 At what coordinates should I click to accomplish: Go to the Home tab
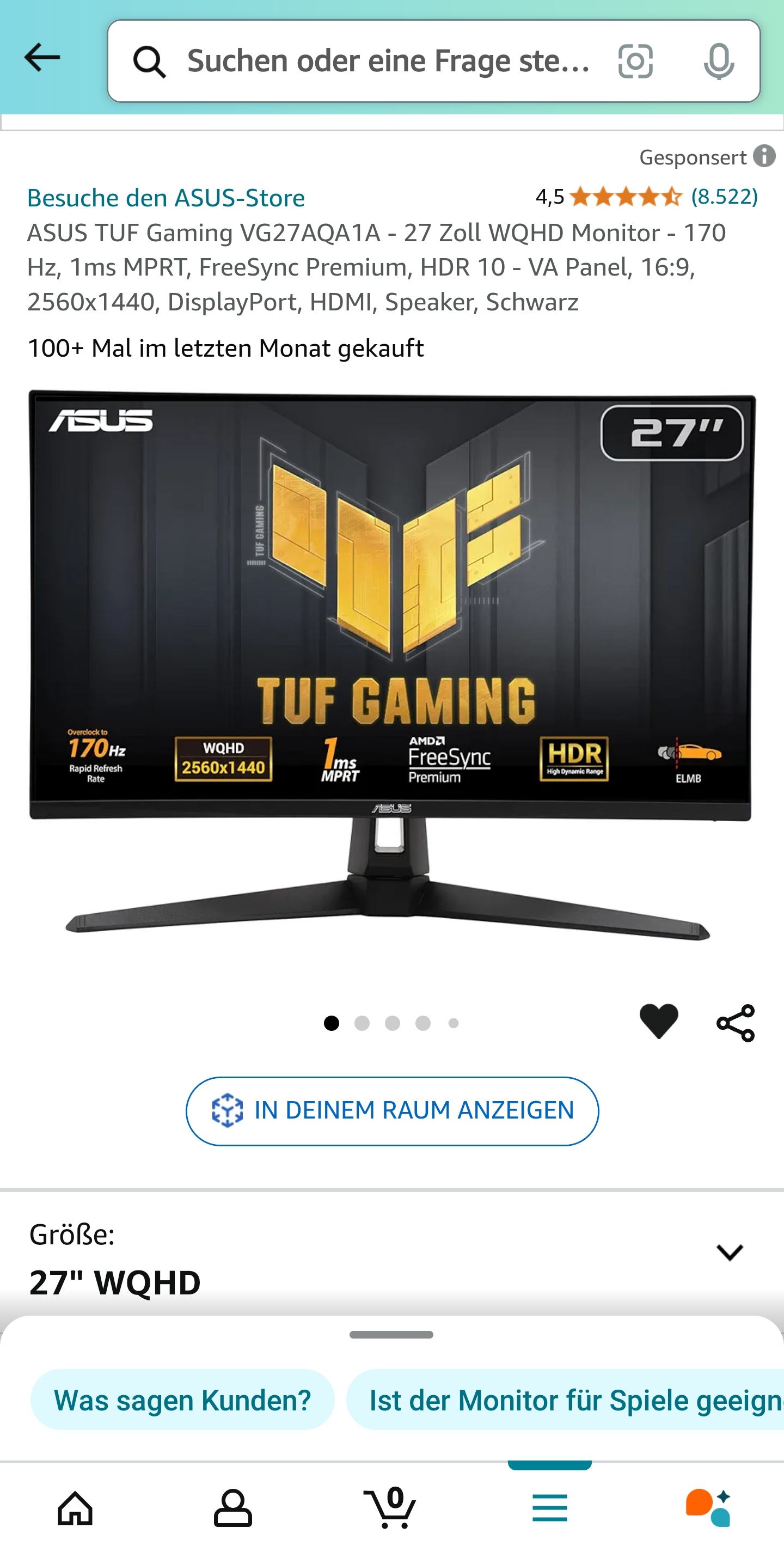(75, 1508)
